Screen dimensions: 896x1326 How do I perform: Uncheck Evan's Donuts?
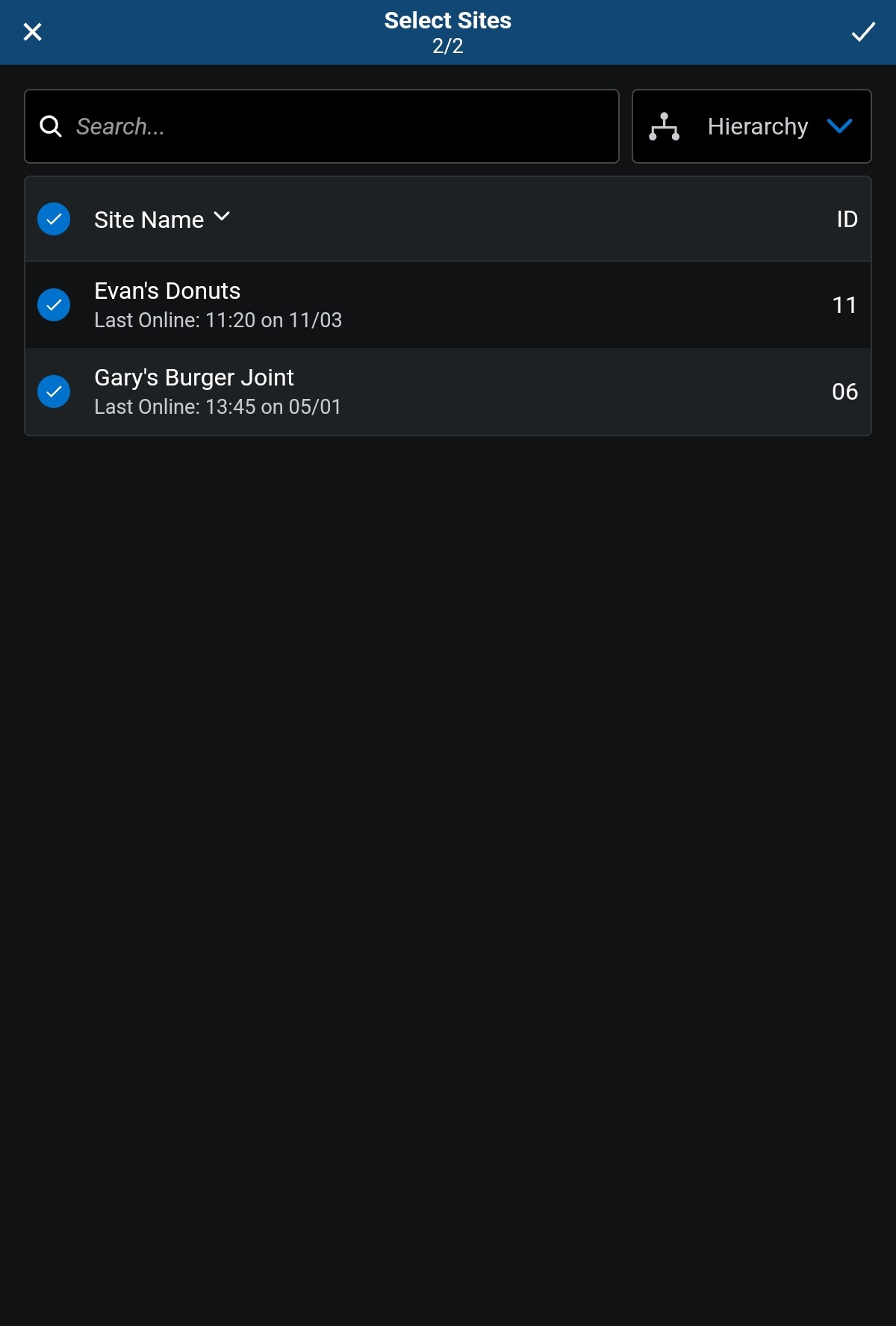(x=54, y=305)
